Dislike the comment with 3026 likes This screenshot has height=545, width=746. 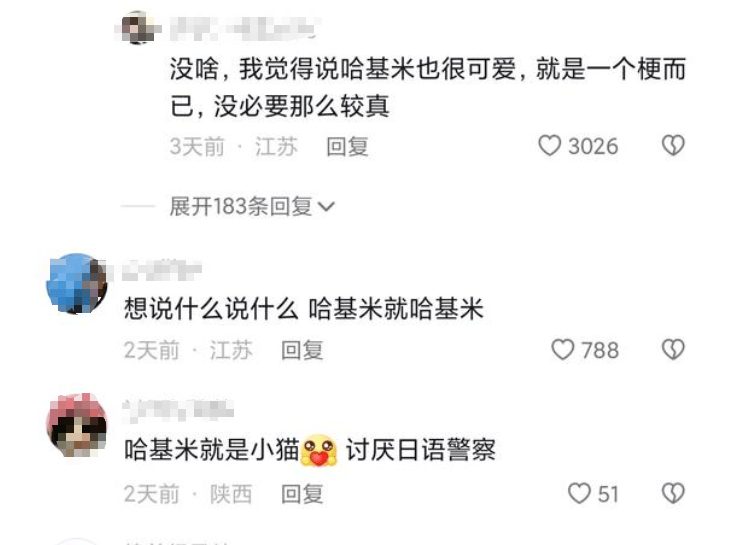pyautogui.click(x=673, y=146)
